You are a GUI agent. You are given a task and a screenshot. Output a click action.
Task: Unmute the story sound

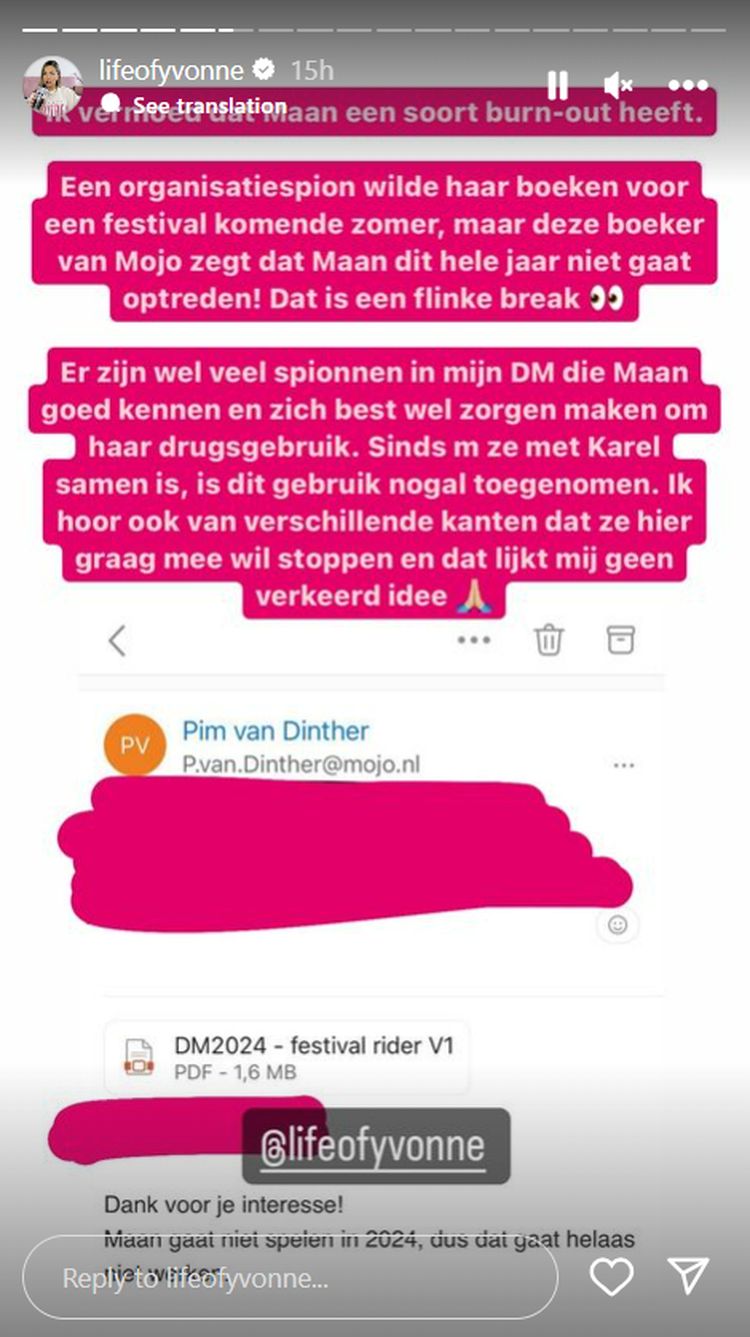coord(618,85)
